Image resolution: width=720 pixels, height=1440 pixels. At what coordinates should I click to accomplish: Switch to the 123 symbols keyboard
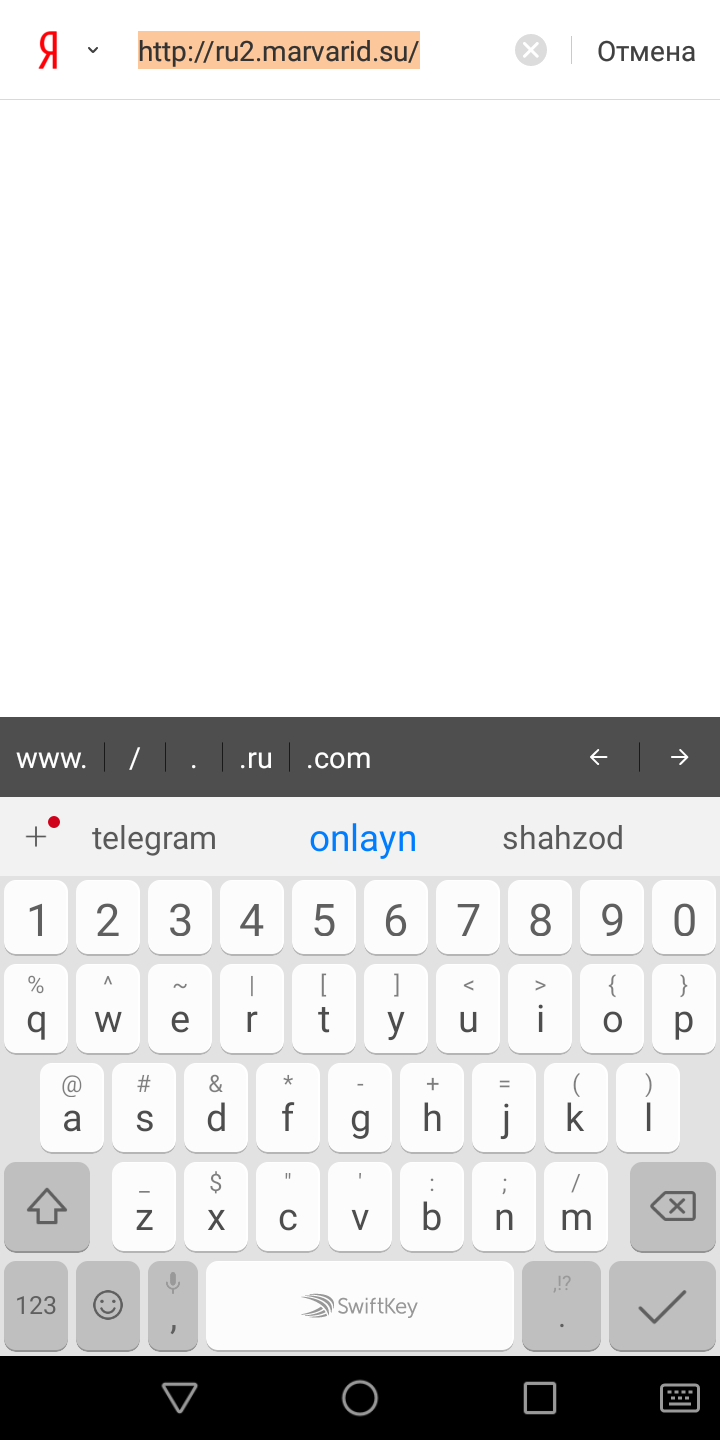pos(36,1305)
